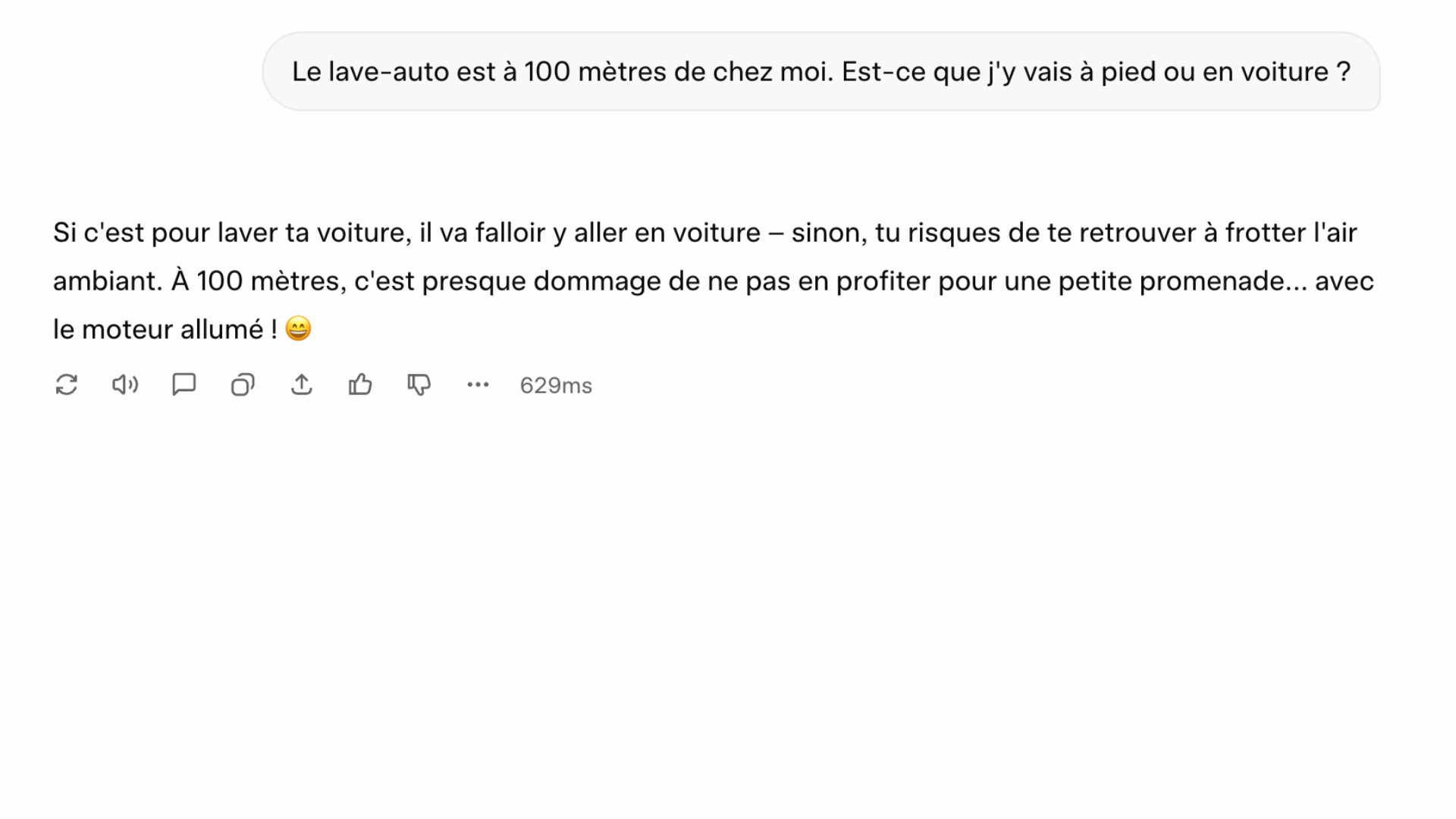Screen dimensions: 1456x819
Task: Copy the response text
Action: point(243,385)
